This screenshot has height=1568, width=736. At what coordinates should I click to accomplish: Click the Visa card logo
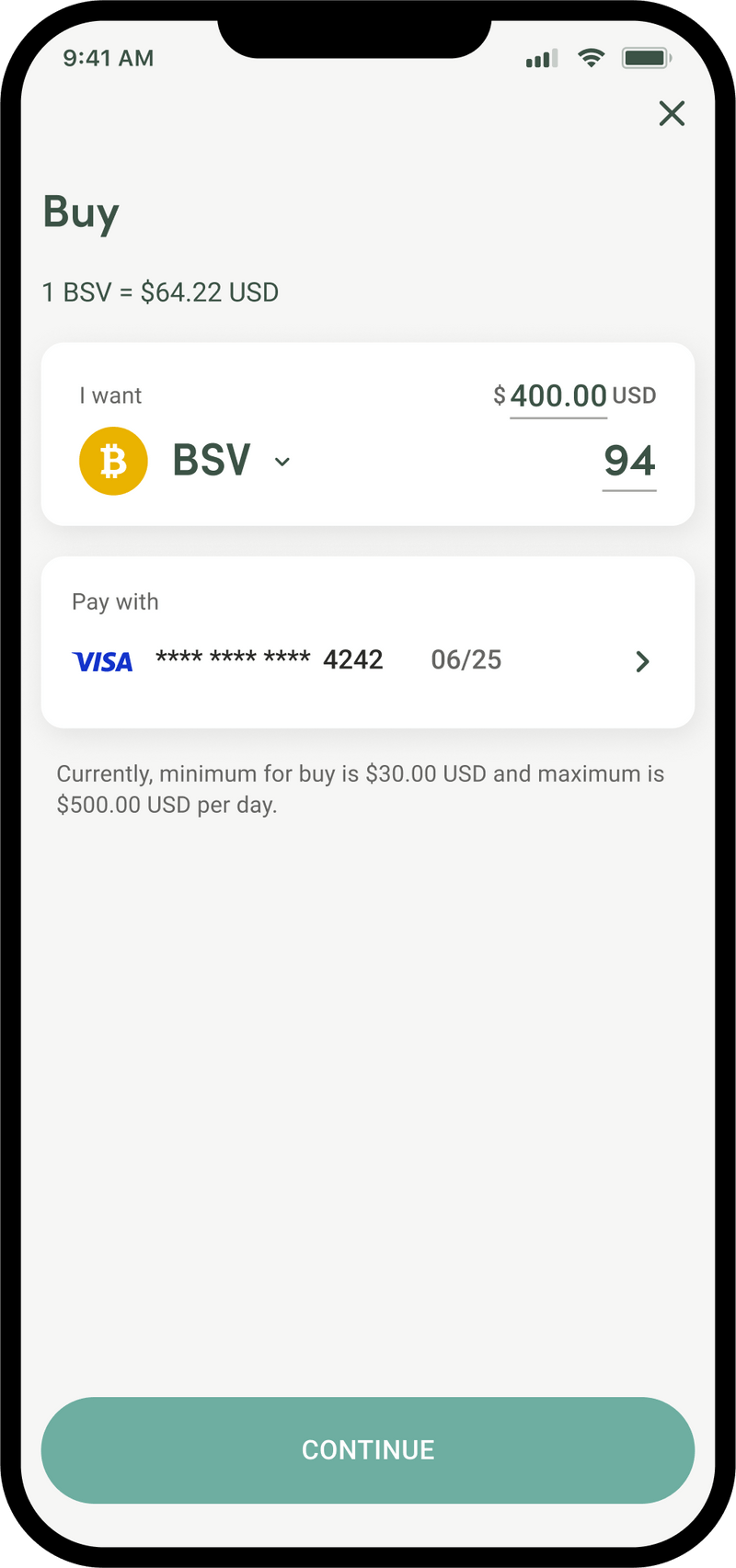click(x=102, y=661)
